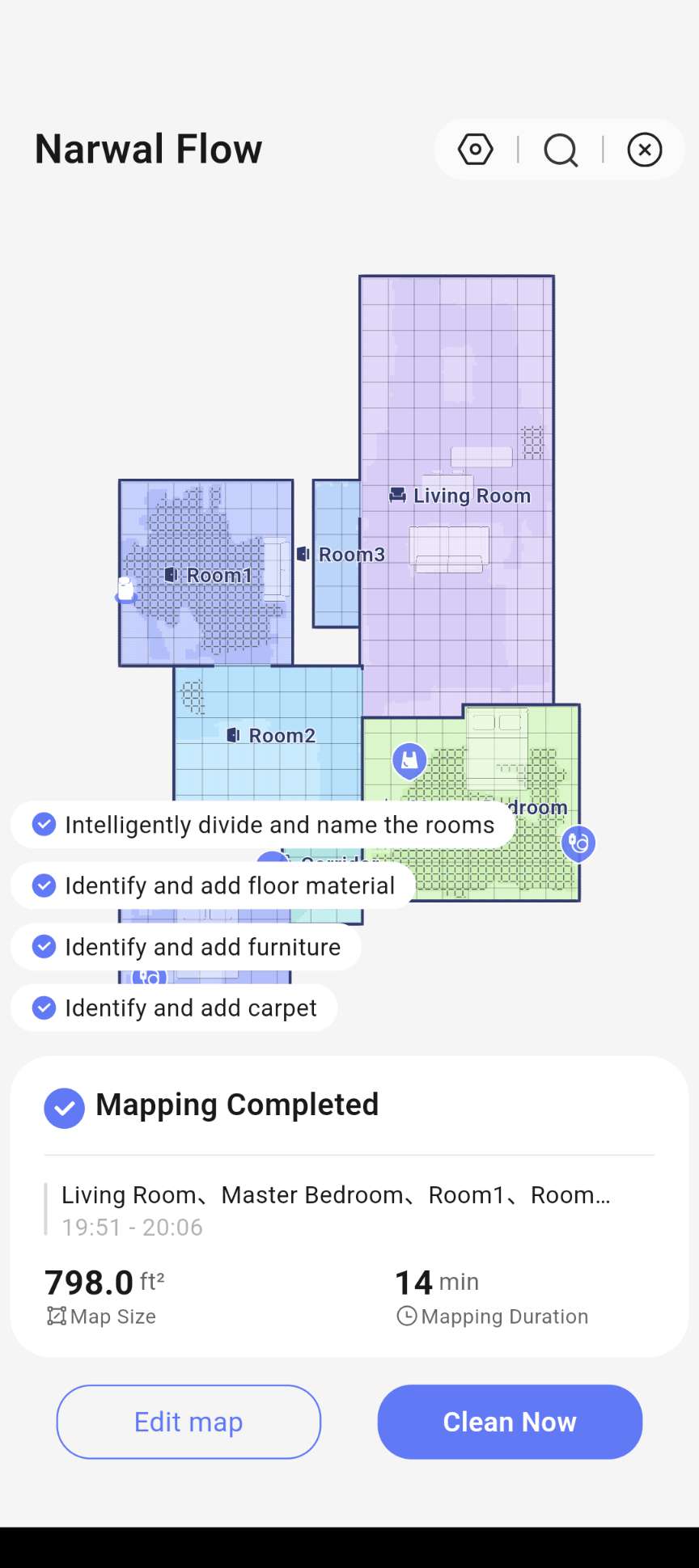Close the Narwal Flow mini program

pyautogui.click(x=645, y=150)
